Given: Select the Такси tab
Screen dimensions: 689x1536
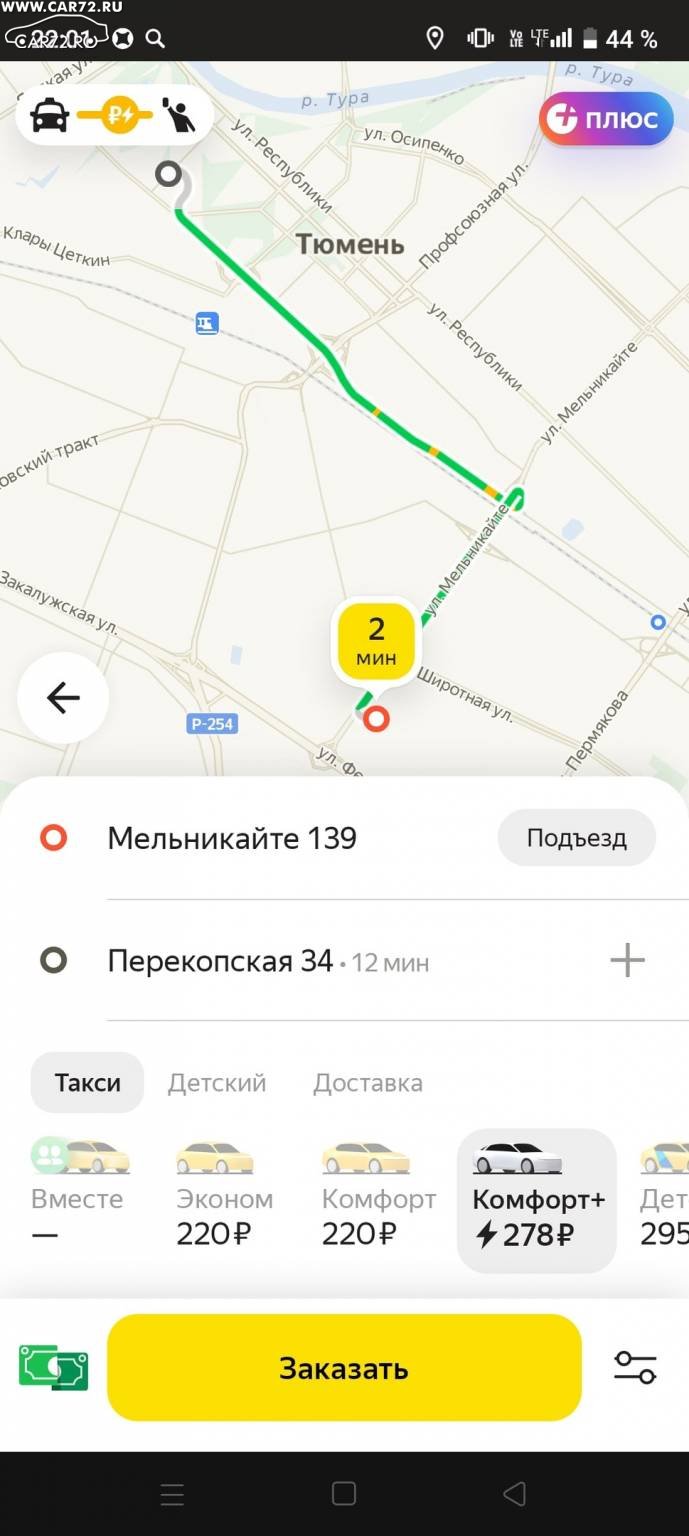Looking at the screenshot, I should (88, 1082).
